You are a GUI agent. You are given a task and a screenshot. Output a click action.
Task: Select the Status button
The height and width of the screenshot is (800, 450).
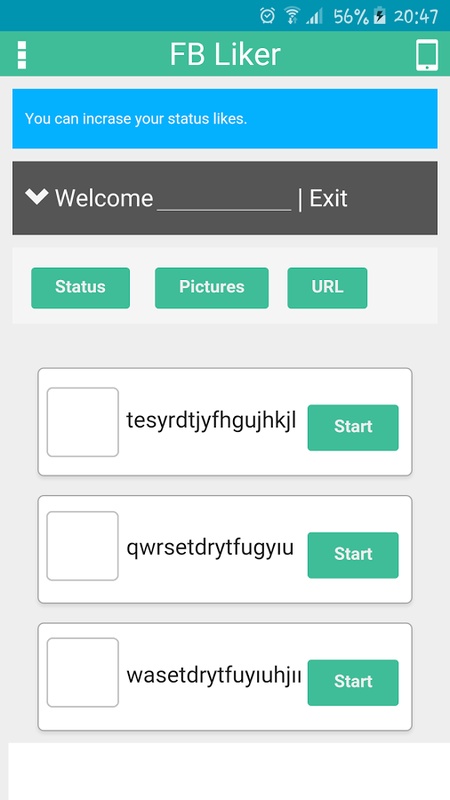click(81, 288)
